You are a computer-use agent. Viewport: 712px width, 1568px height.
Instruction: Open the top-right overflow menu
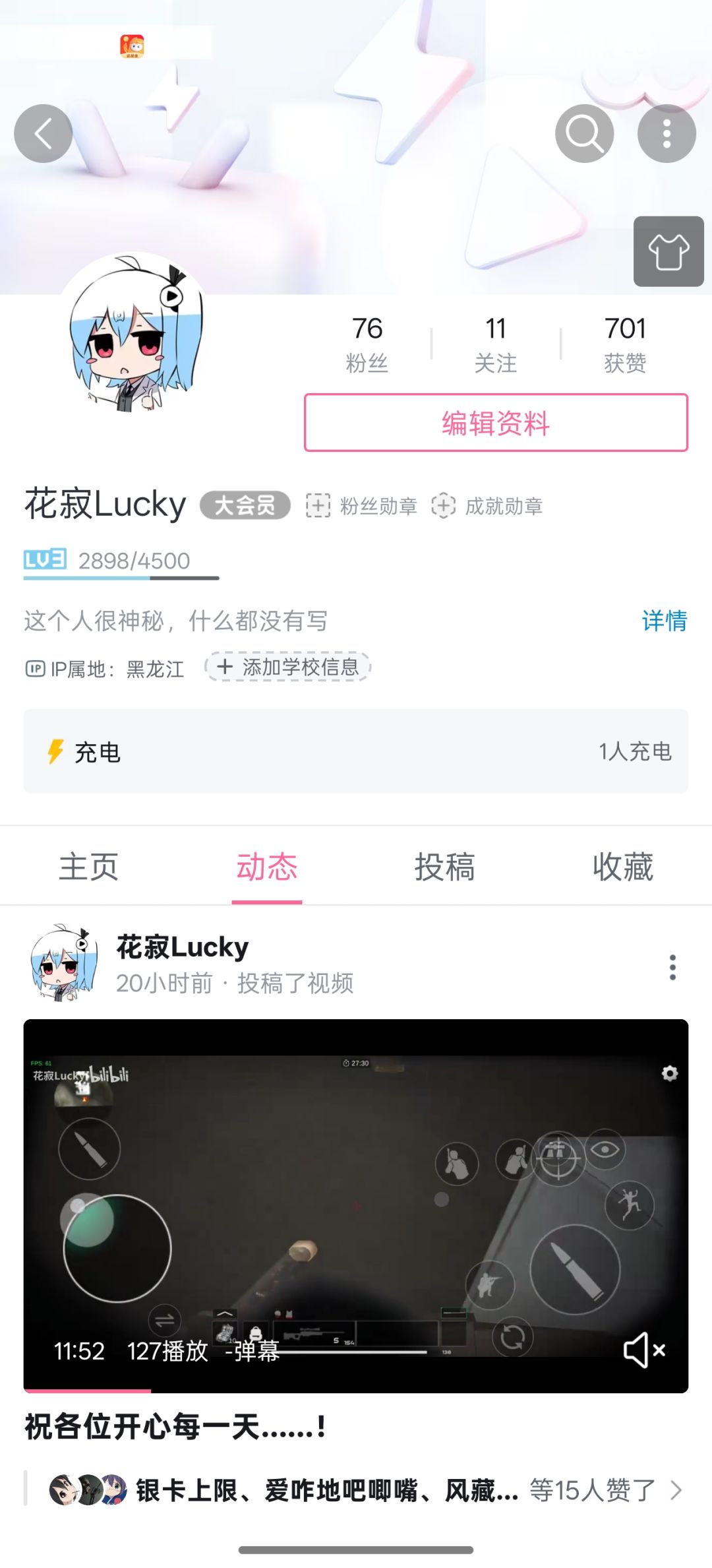coord(667,134)
